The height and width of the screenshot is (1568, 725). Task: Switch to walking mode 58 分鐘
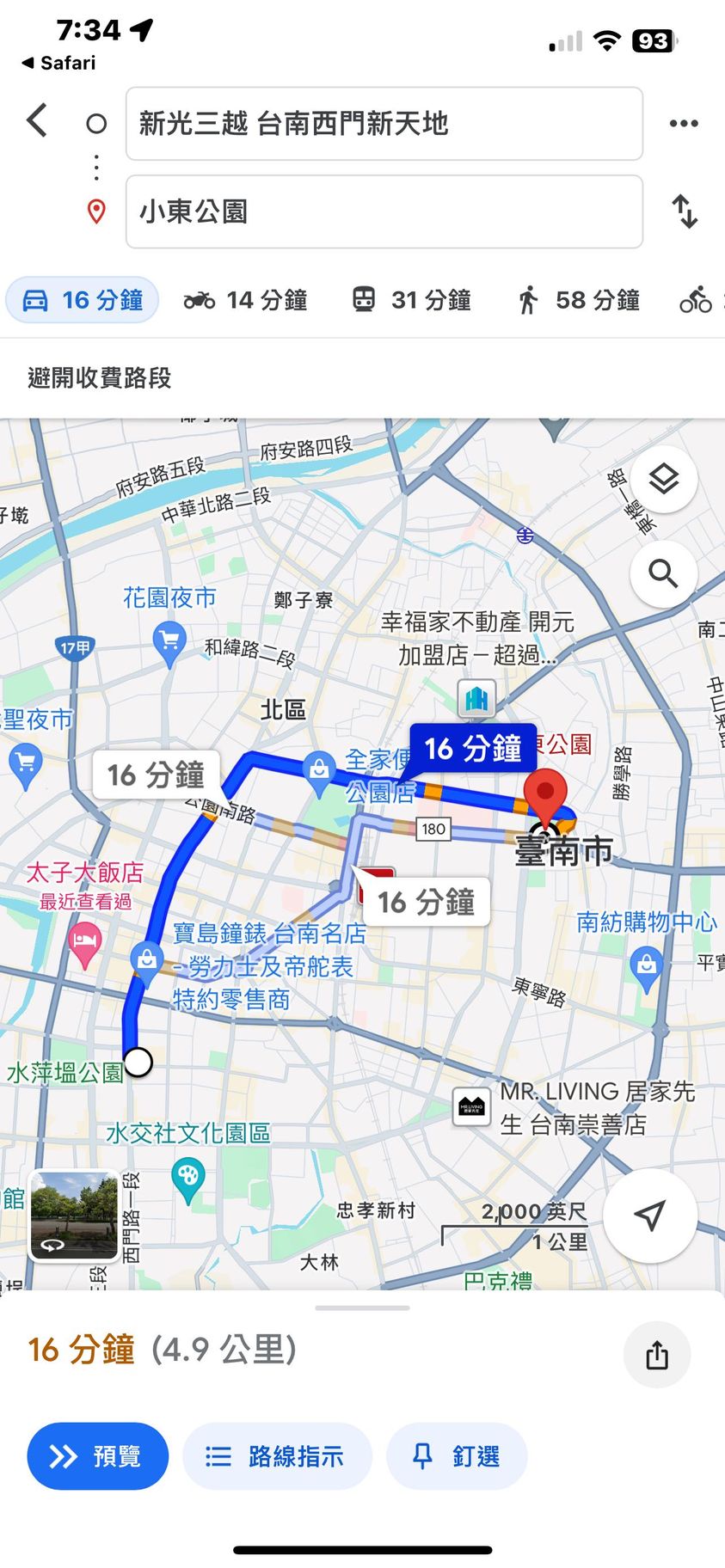pos(579,300)
